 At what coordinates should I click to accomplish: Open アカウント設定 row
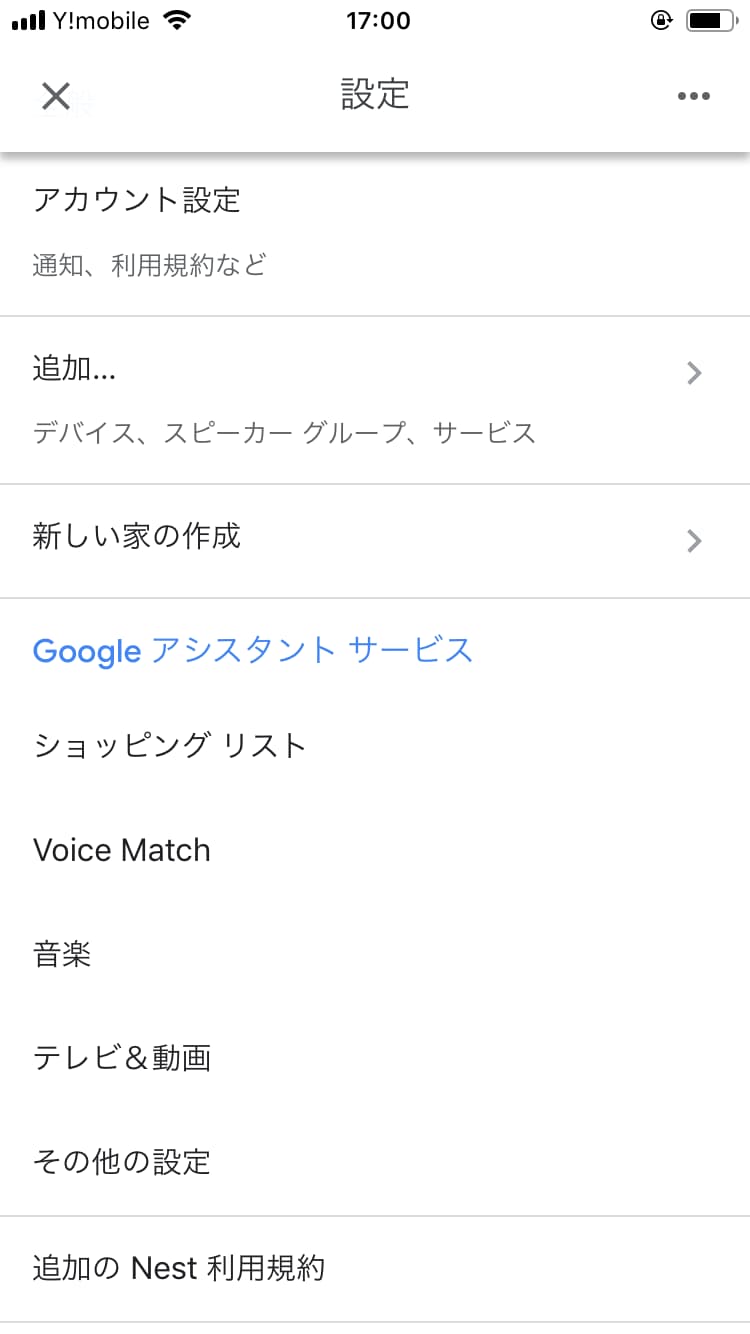click(x=375, y=232)
